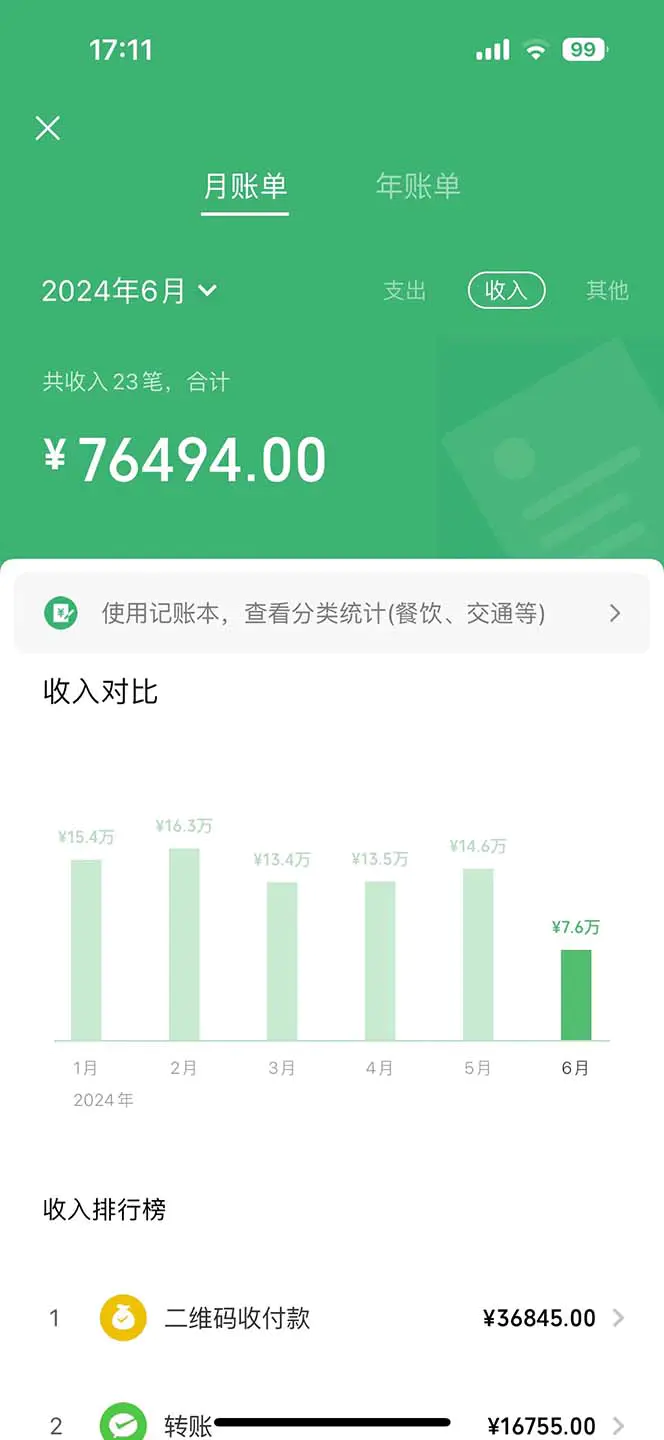Screen dimensions: 664x1440
Task: Open the 2024年6月 month picker
Action: 129,291
